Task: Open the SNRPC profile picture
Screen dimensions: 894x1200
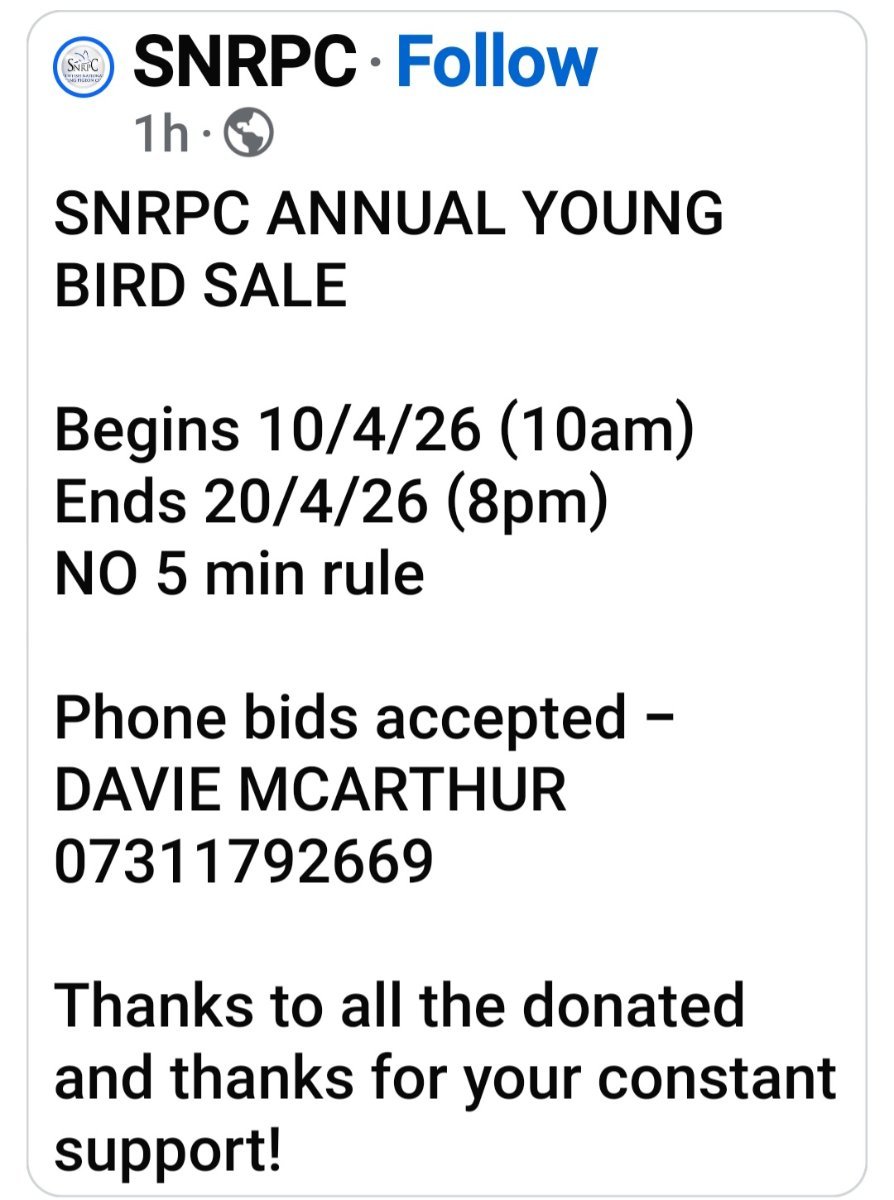Action: pyautogui.click(x=83, y=68)
